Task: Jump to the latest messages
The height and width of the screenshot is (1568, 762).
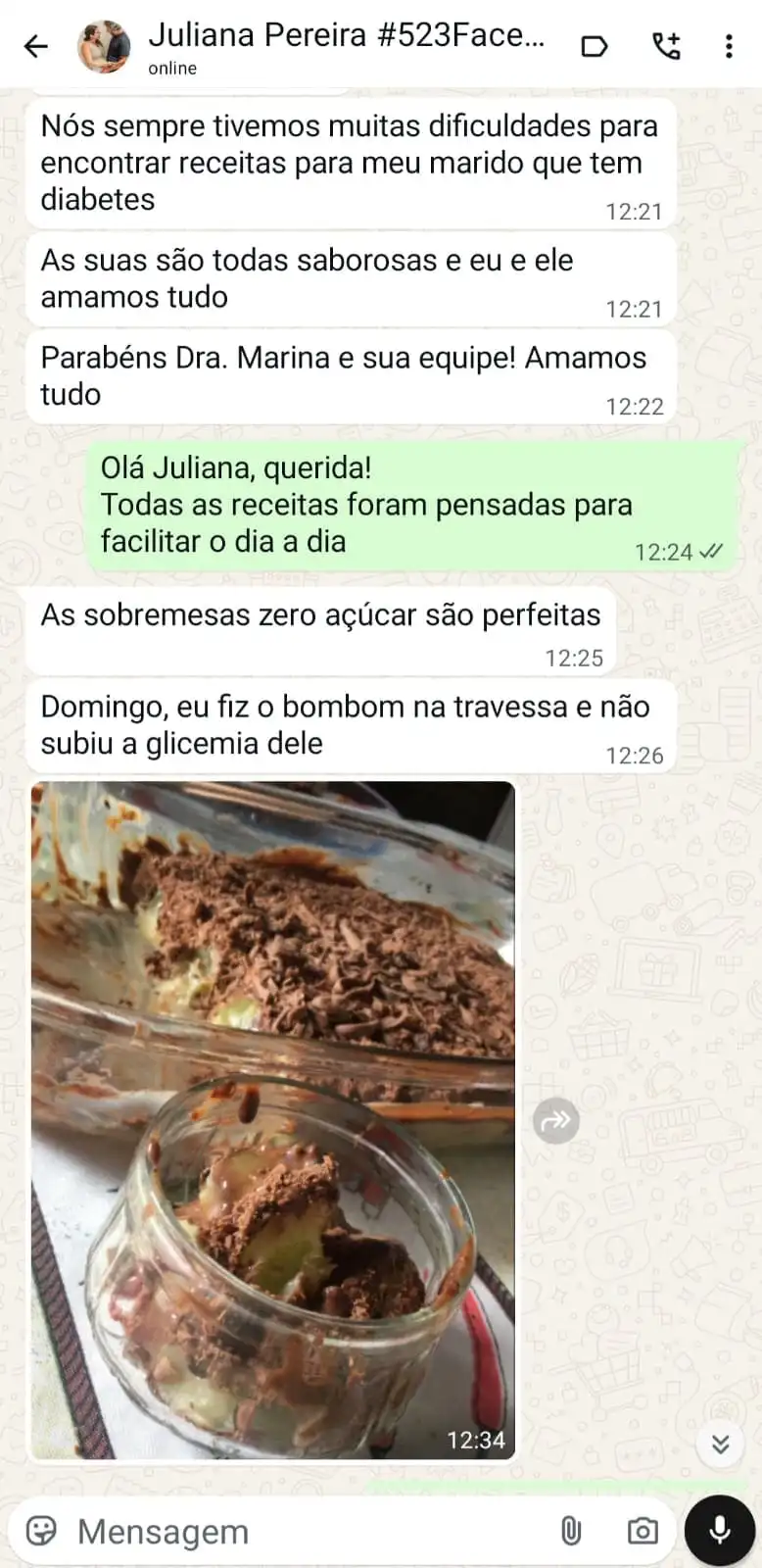Action: point(720,1444)
